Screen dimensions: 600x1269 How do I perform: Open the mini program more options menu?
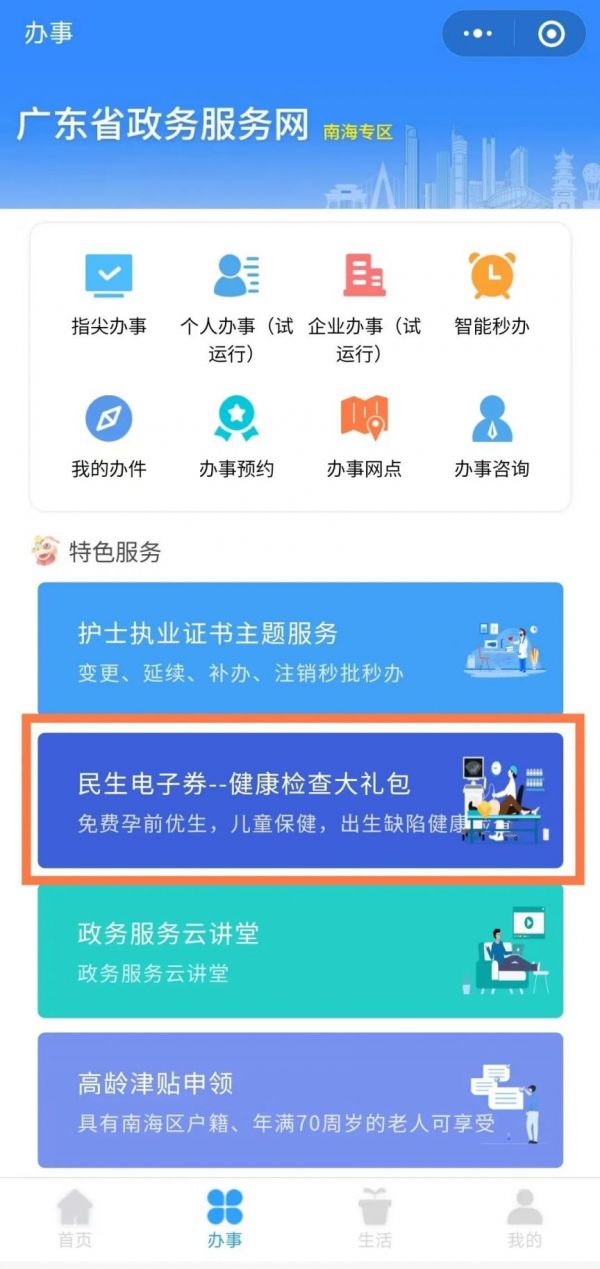click(x=478, y=34)
